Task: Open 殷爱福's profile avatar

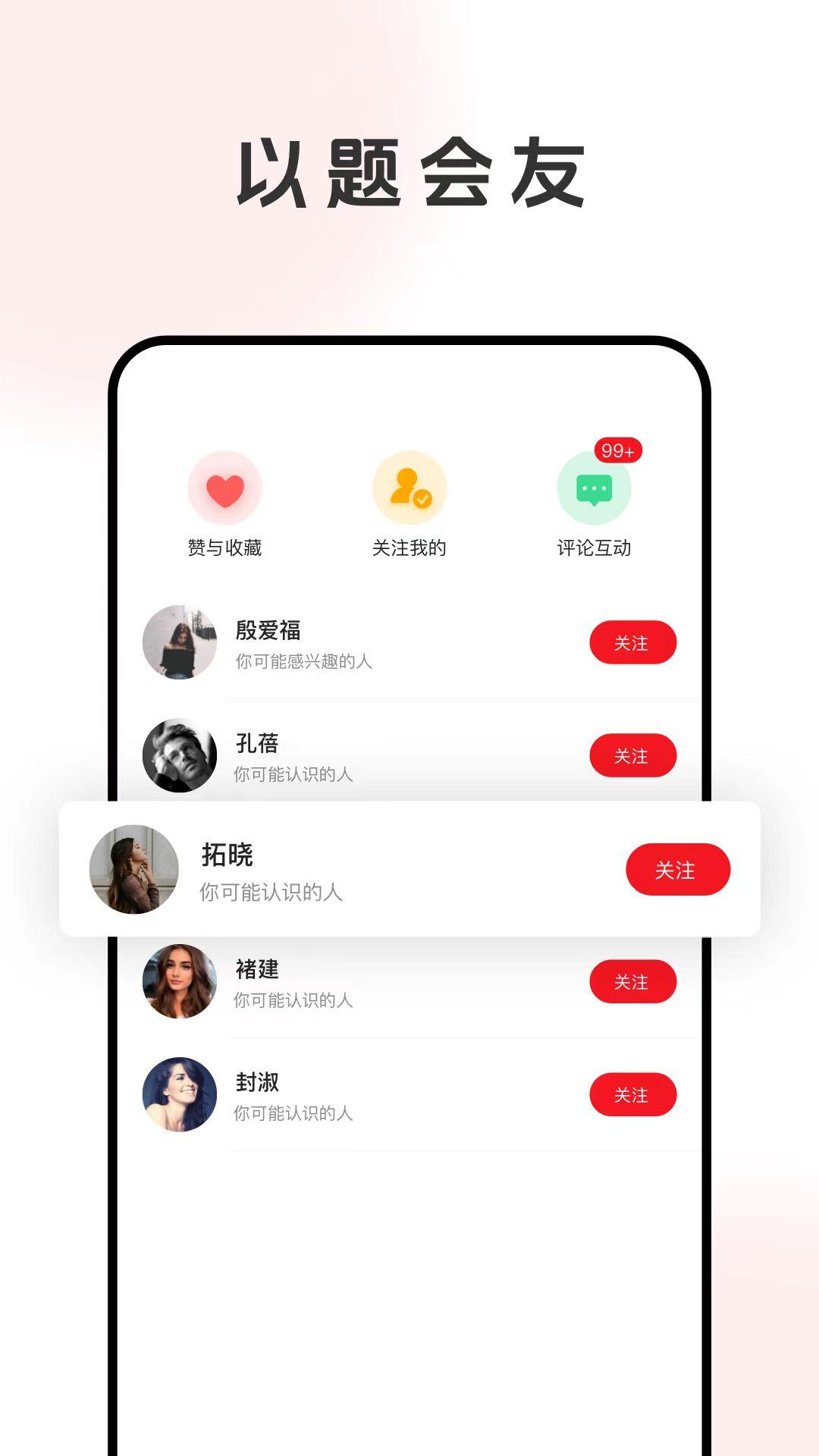Action: (180, 642)
